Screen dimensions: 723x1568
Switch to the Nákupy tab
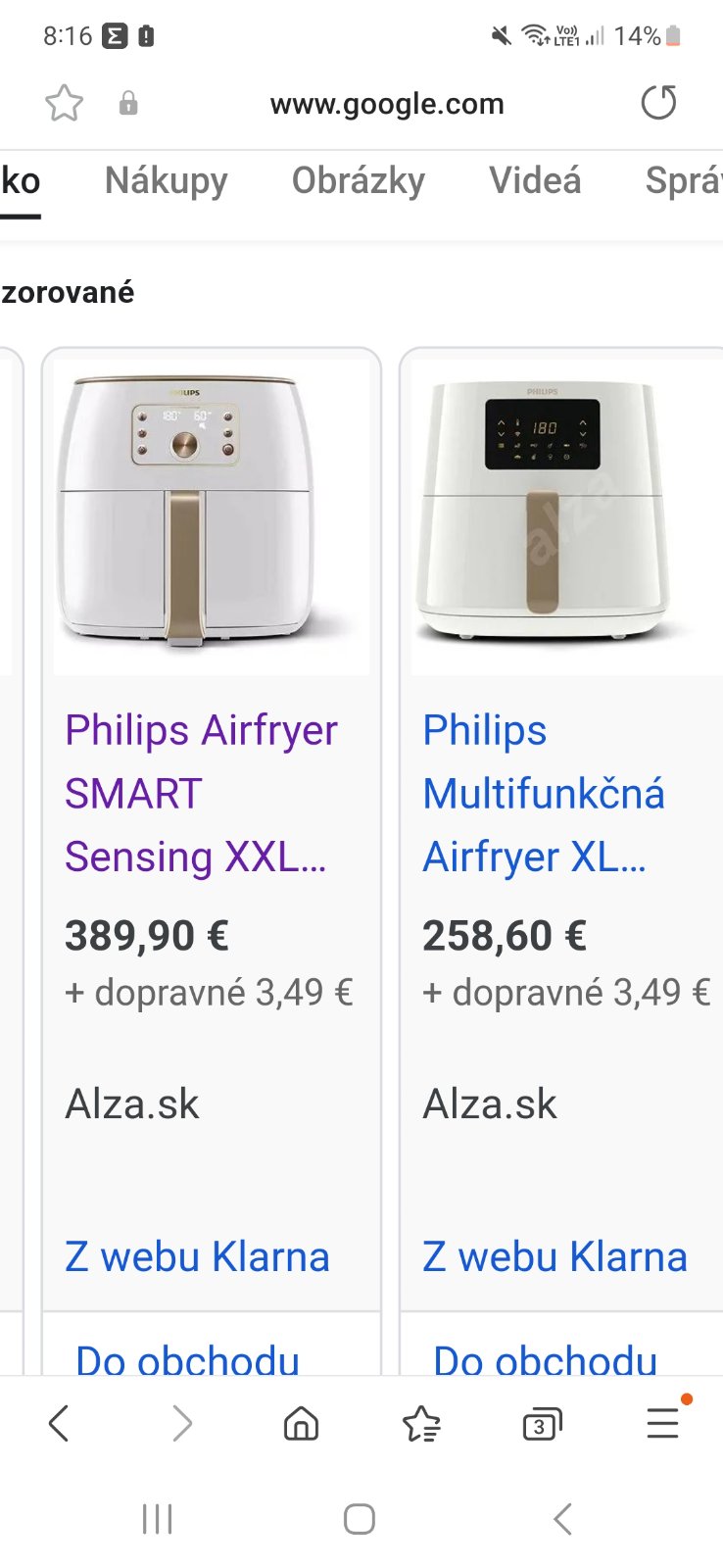click(x=166, y=181)
